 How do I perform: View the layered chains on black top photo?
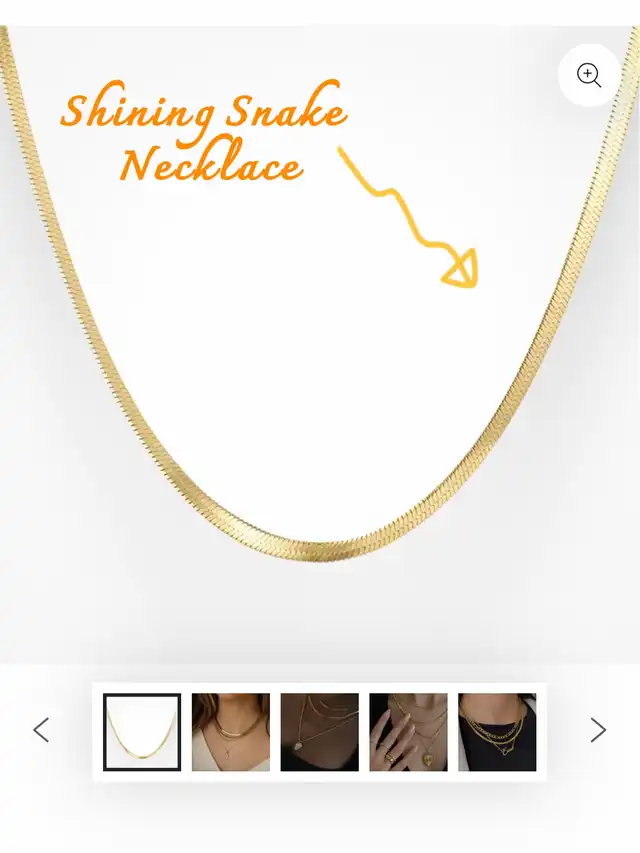point(497,732)
